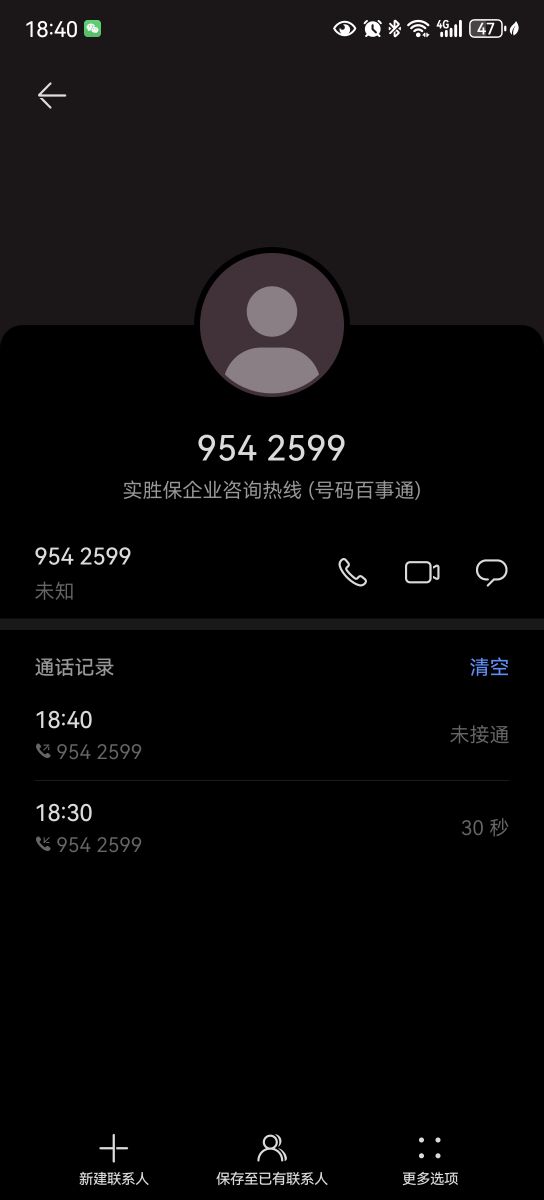This screenshot has width=544, height=1200.
Task: Open the 18:30 call record of 30 秒
Action: [272, 828]
